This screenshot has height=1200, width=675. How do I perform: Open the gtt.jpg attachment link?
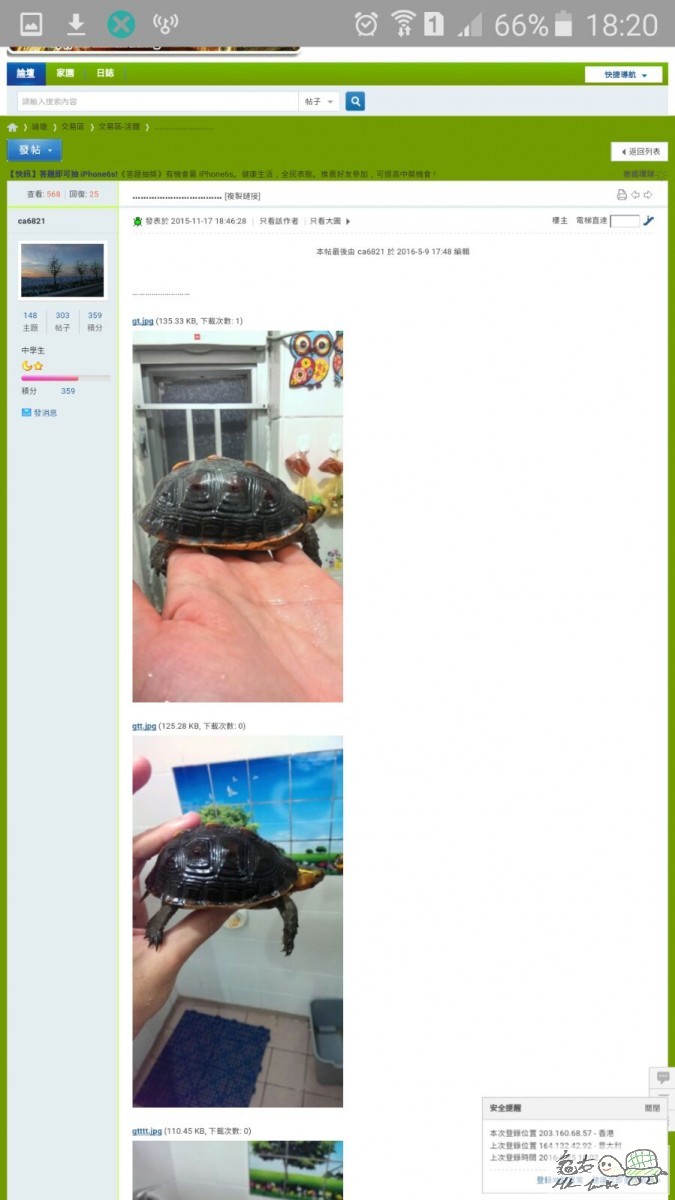[x=144, y=726]
